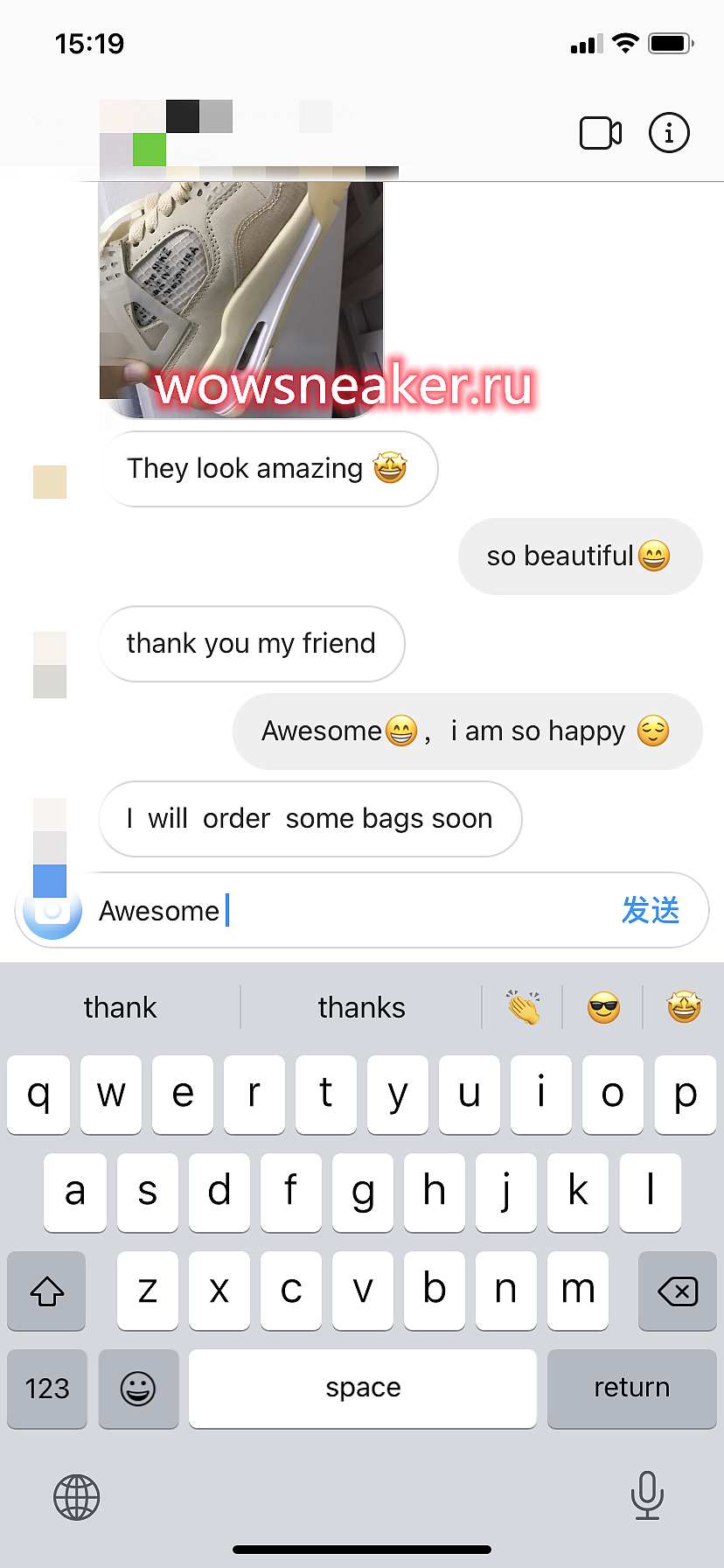Enable shift for uppercase letters
This screenshot has height=1568, width=724.
47,1291
